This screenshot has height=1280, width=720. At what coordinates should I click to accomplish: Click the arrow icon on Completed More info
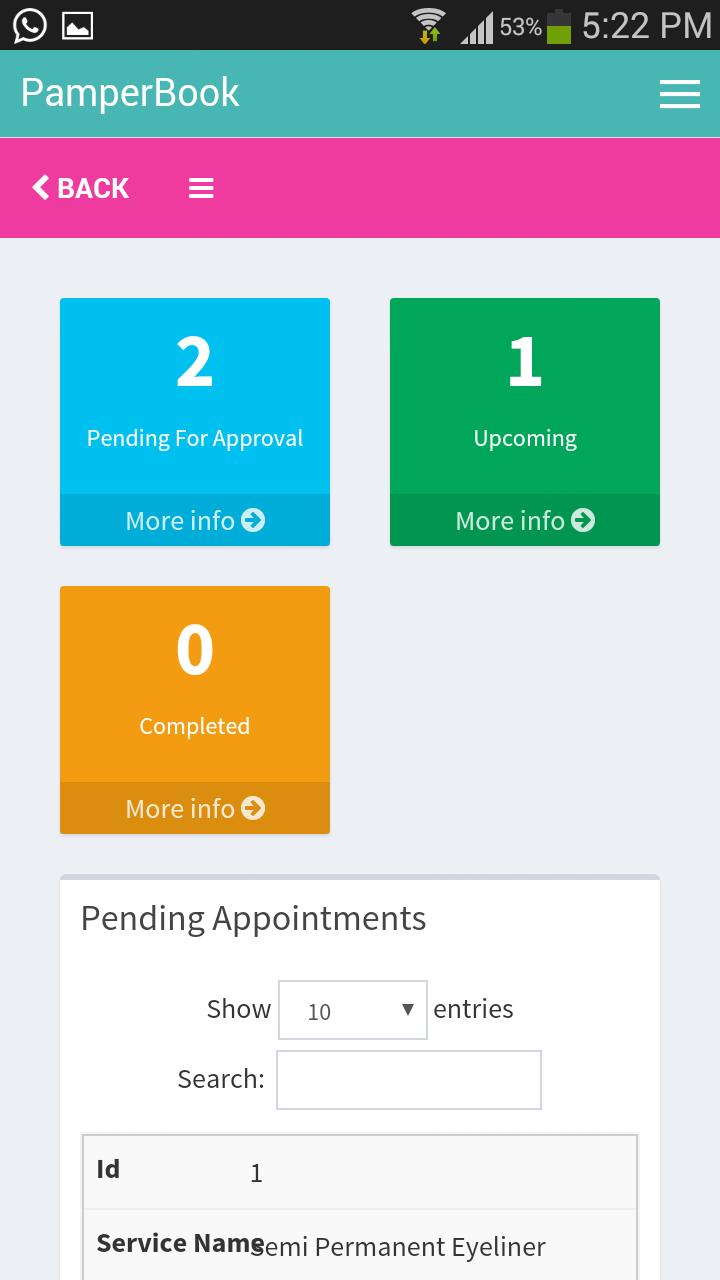coord(253,808)
